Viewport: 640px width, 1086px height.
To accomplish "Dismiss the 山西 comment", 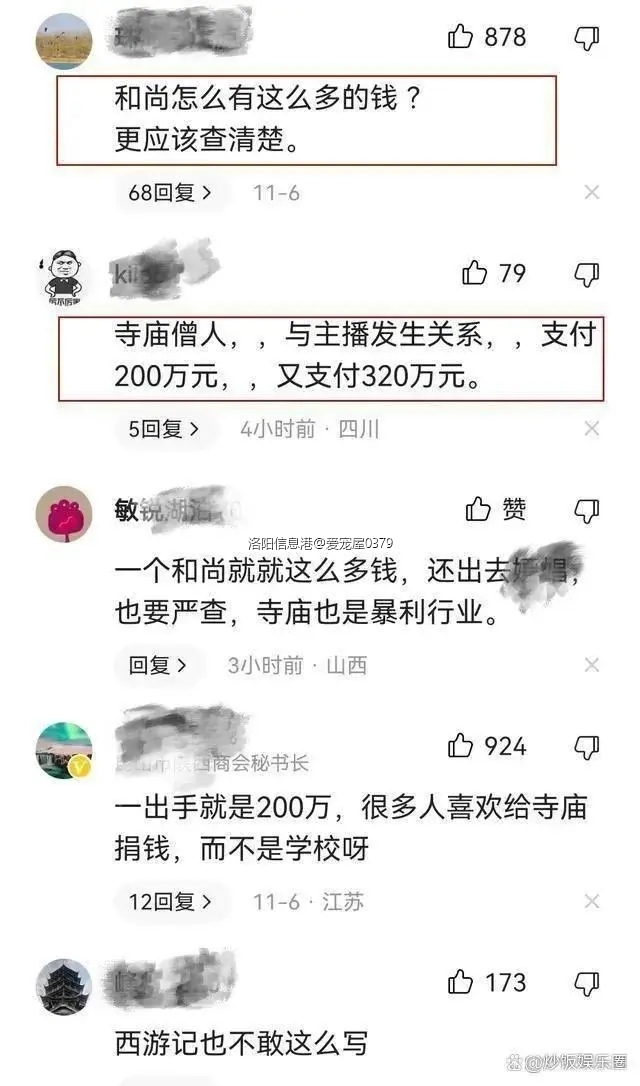I will point(592,665).
